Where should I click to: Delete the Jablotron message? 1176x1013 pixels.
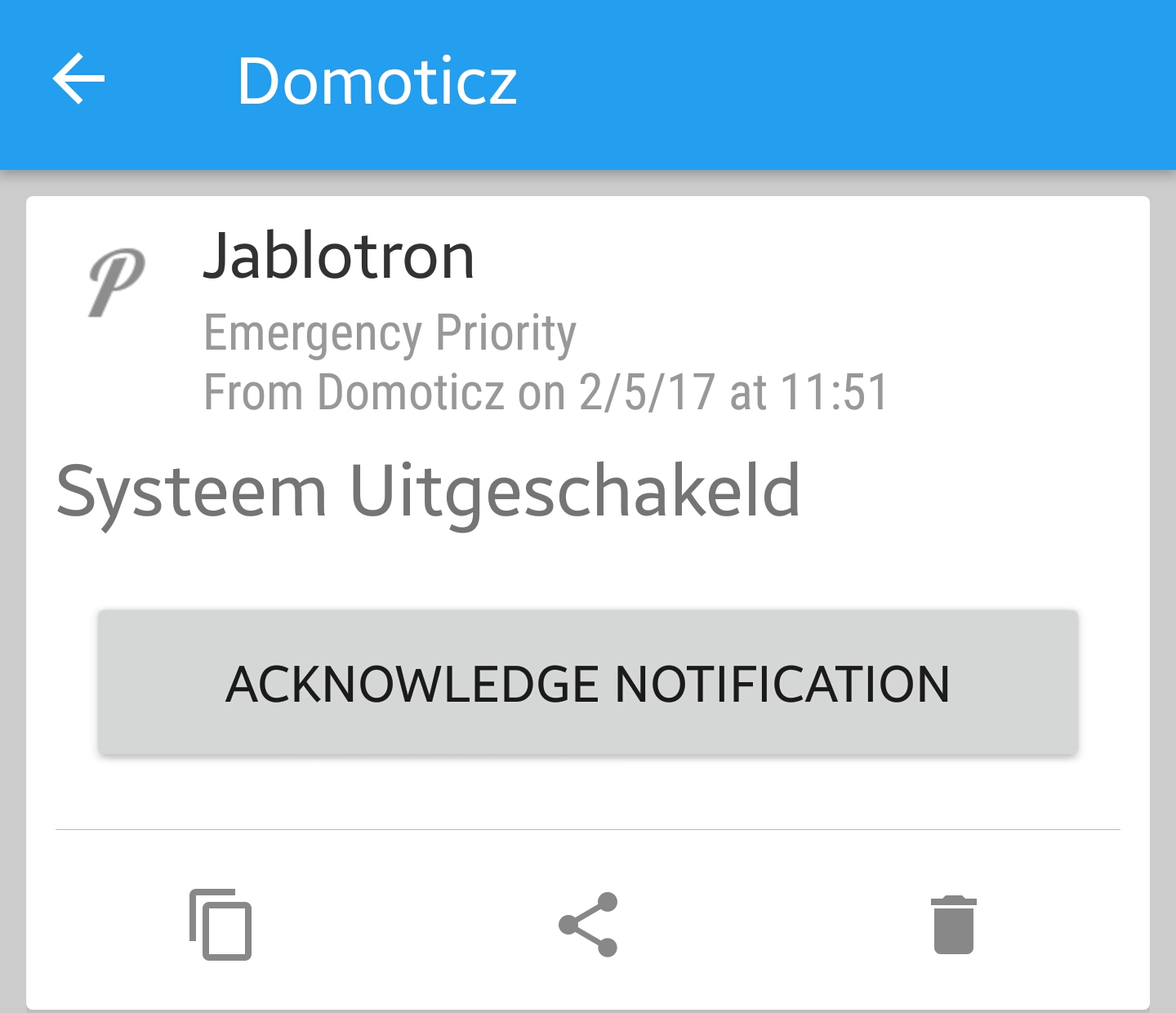coord(953,924)
